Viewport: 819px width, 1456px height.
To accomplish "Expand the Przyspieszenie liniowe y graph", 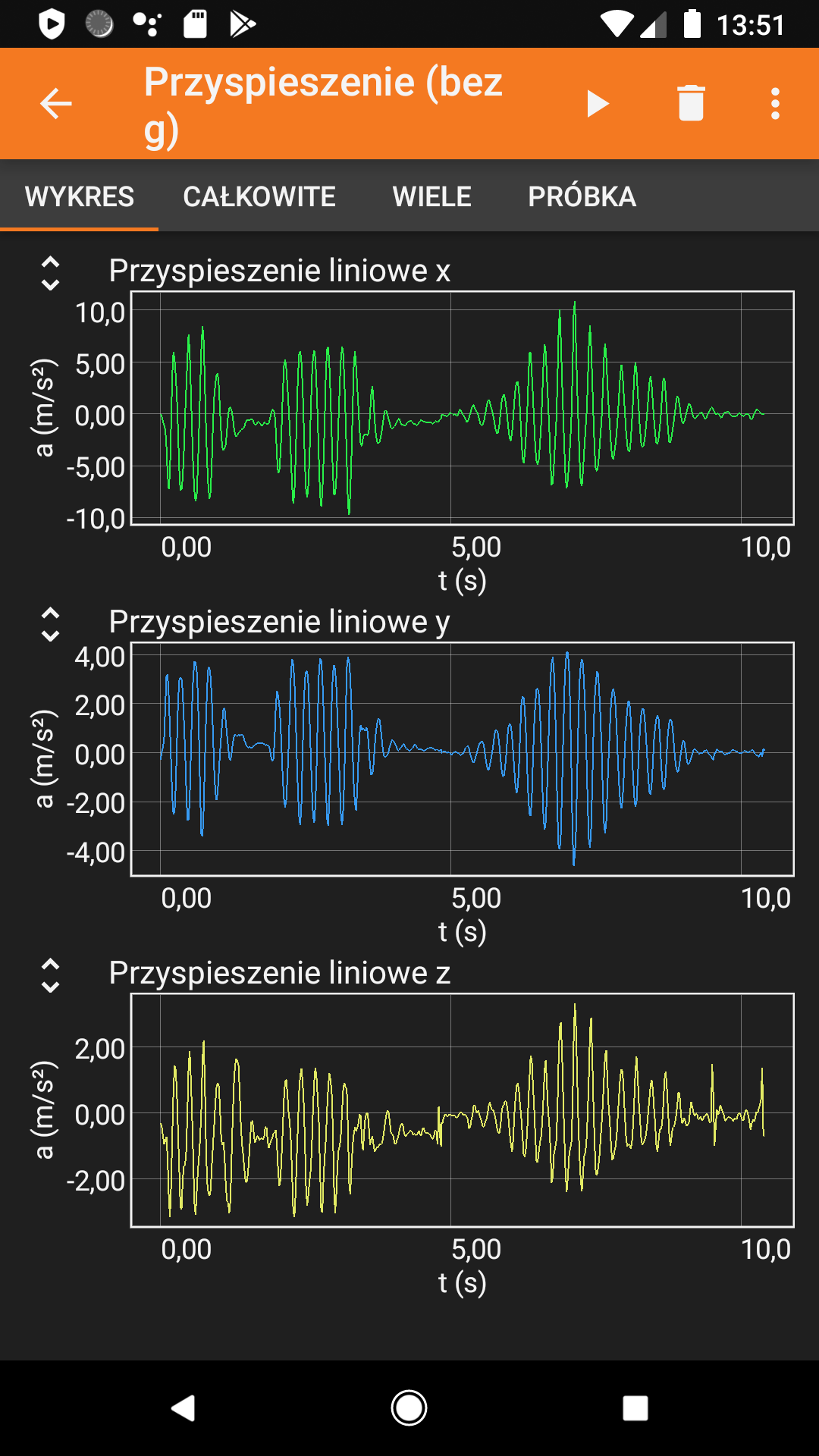I will pos(50,624).
